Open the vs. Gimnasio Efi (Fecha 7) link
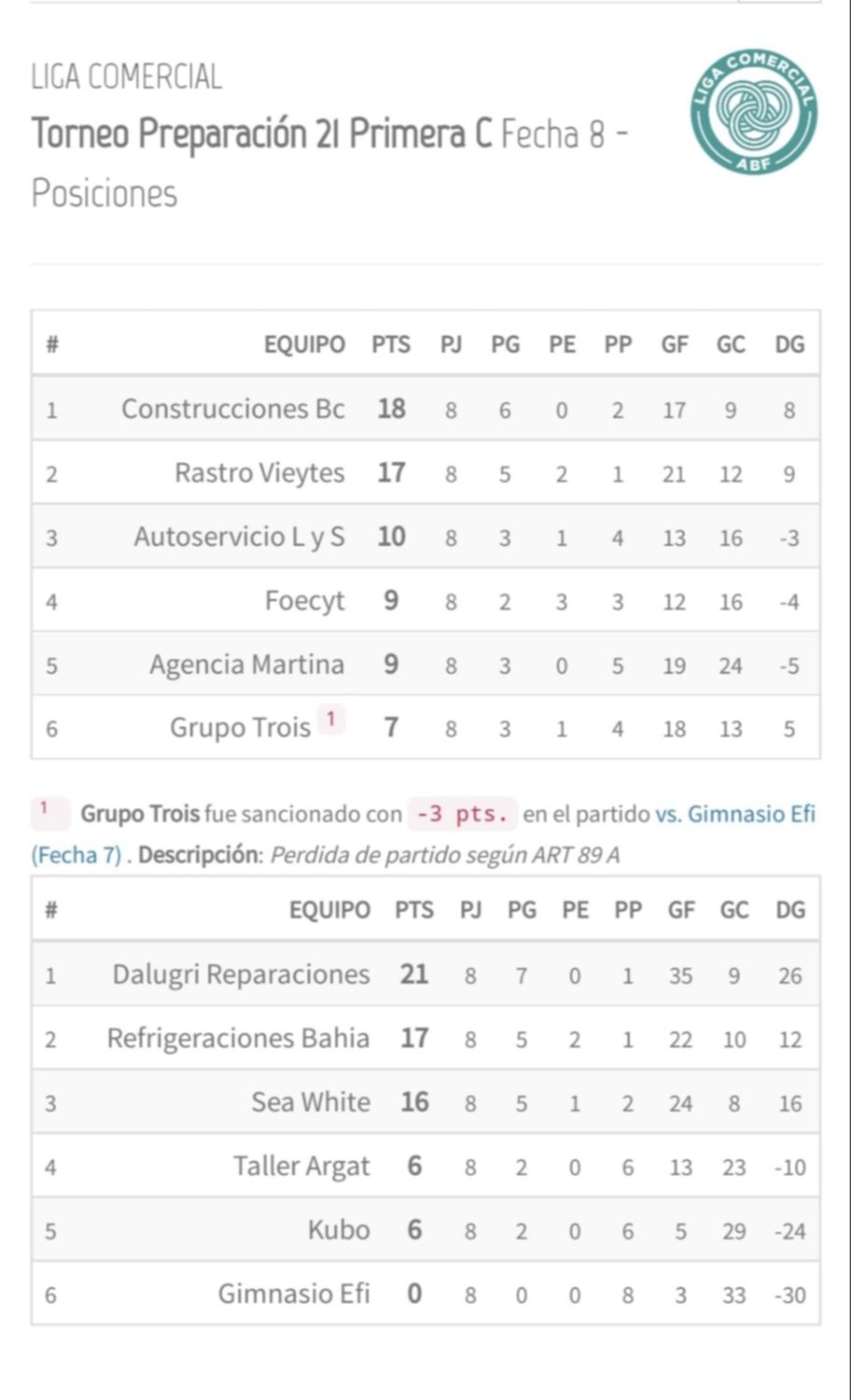The height and width of the screenshot is (1400, 851). [735, 815]
